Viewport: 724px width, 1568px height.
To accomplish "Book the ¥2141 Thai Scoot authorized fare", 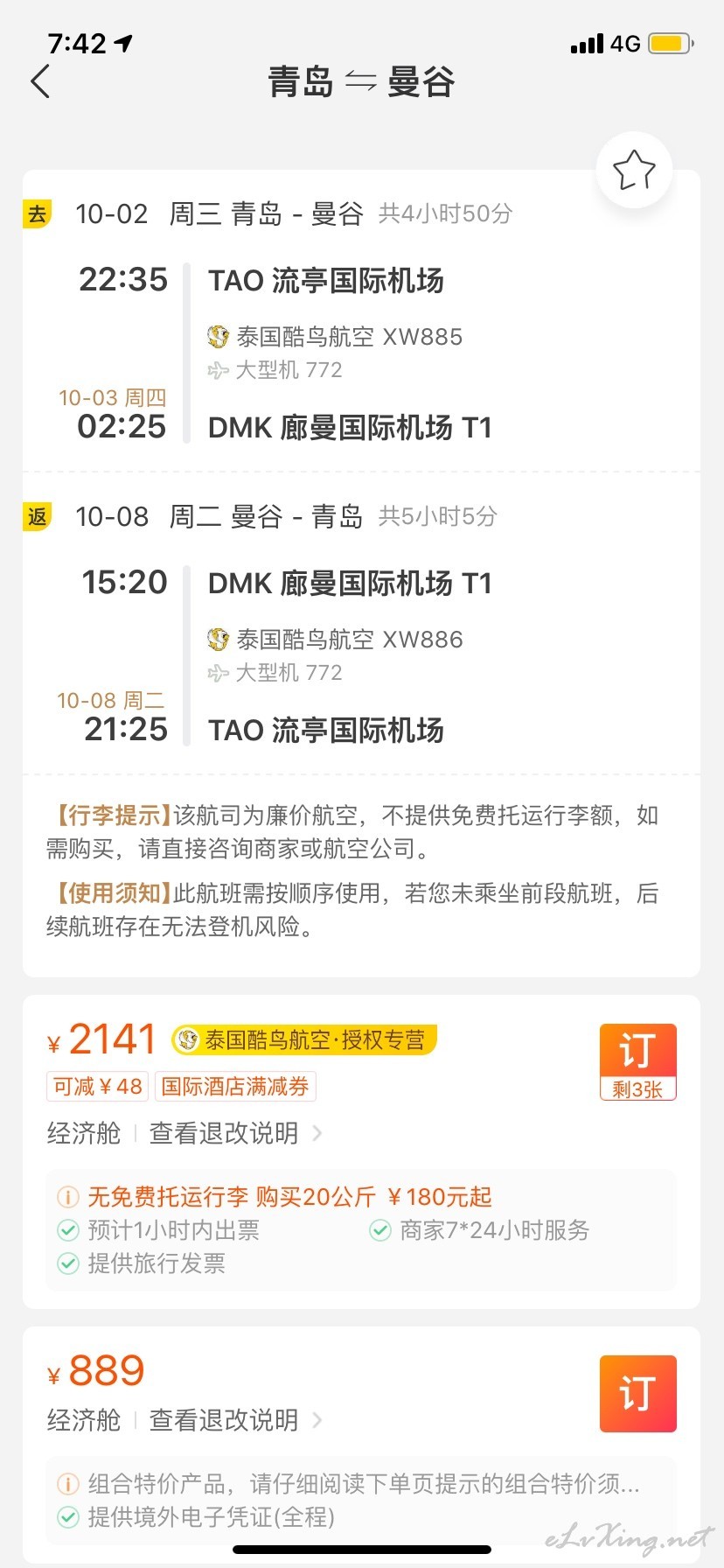I will [637, 1060].
